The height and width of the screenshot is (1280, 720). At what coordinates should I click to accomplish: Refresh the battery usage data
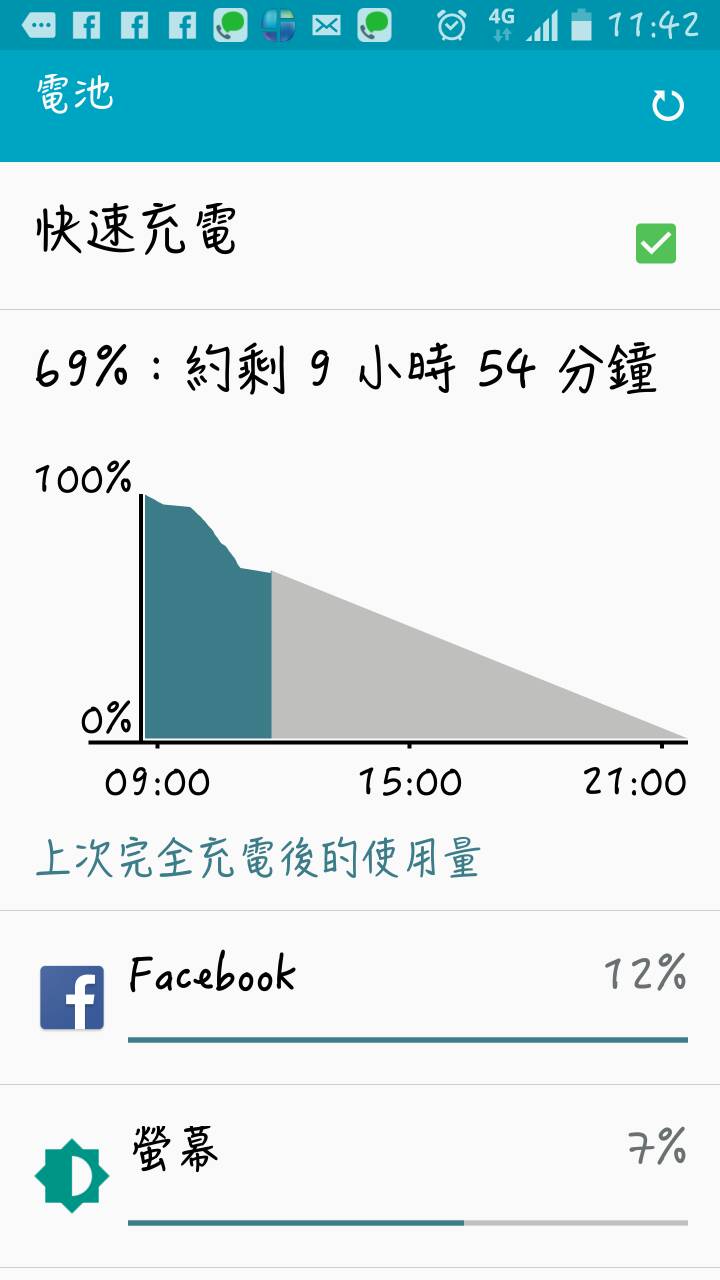667,105
